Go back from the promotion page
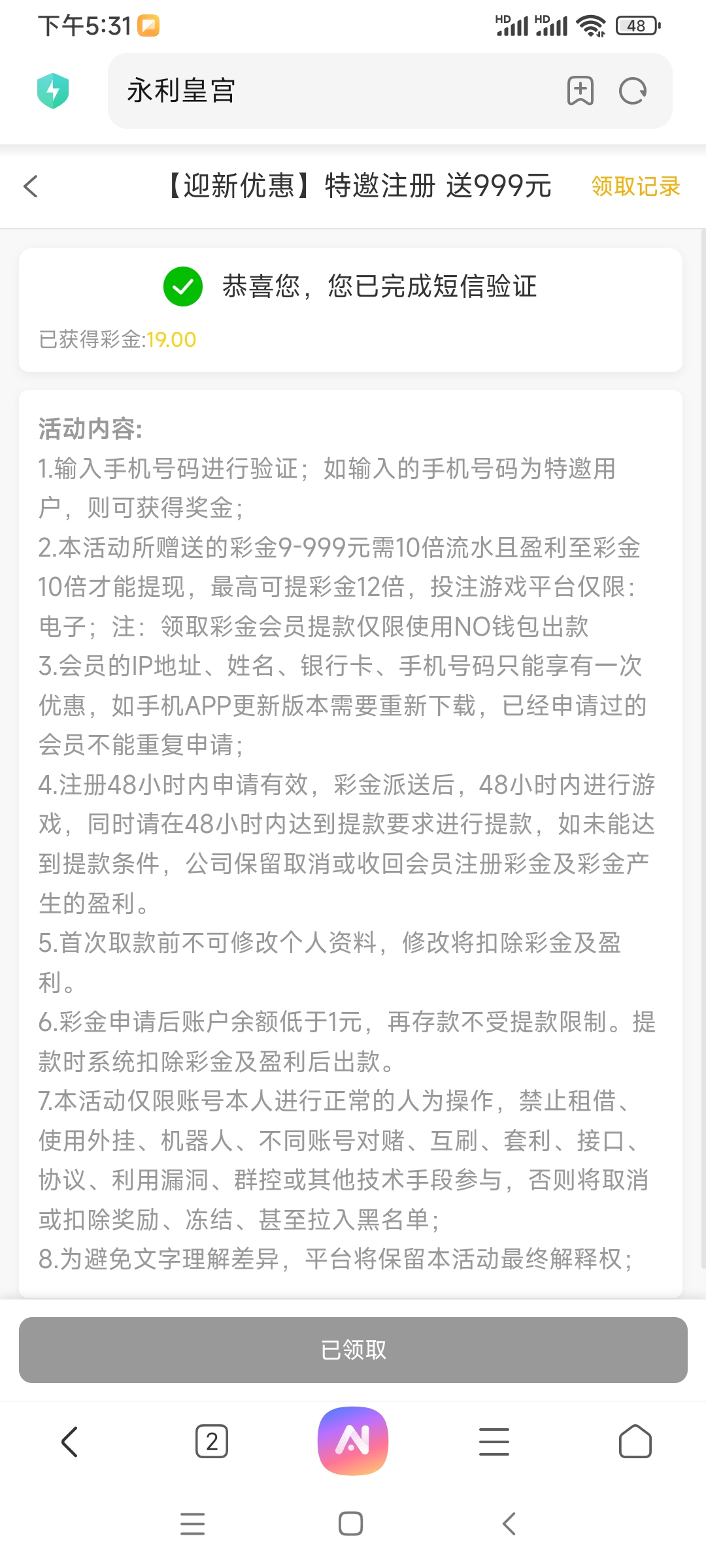Screen dimensions: 706x1568 coord(31,186)
